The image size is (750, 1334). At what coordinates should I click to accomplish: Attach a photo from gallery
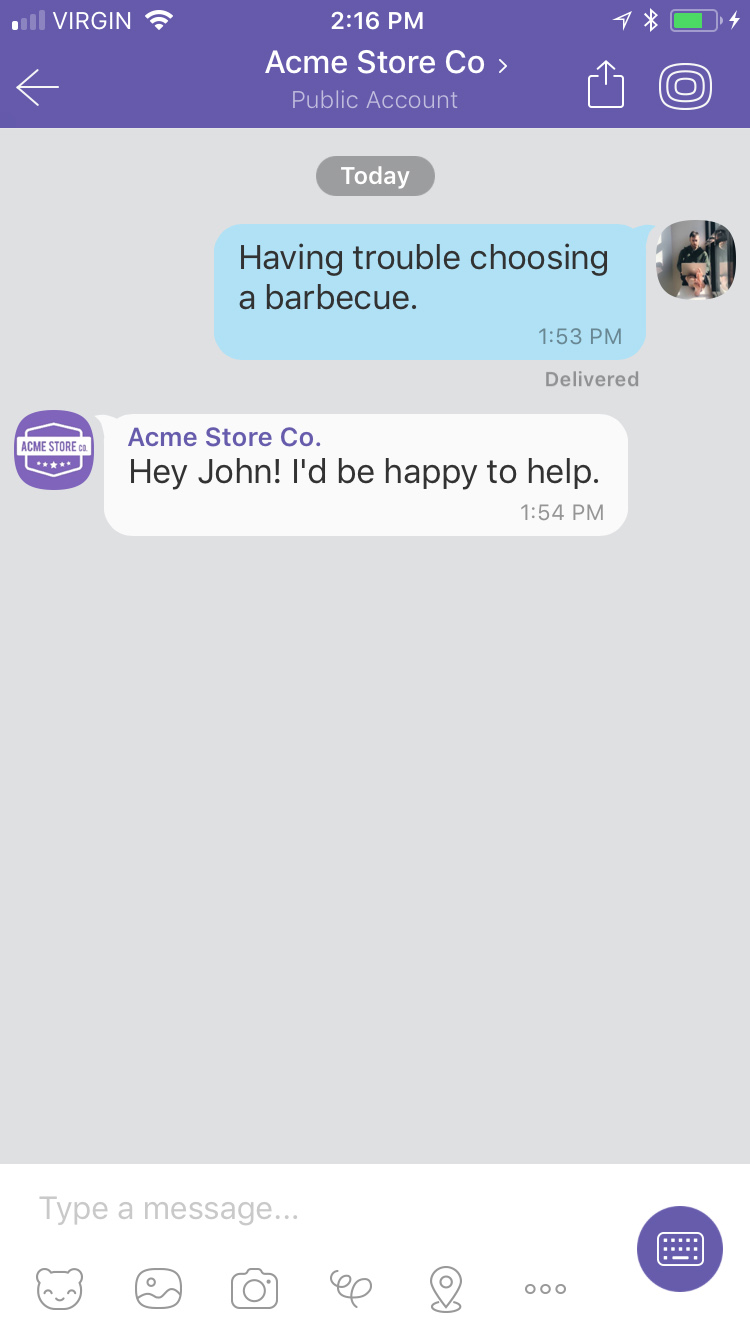tap(158, 1288)
